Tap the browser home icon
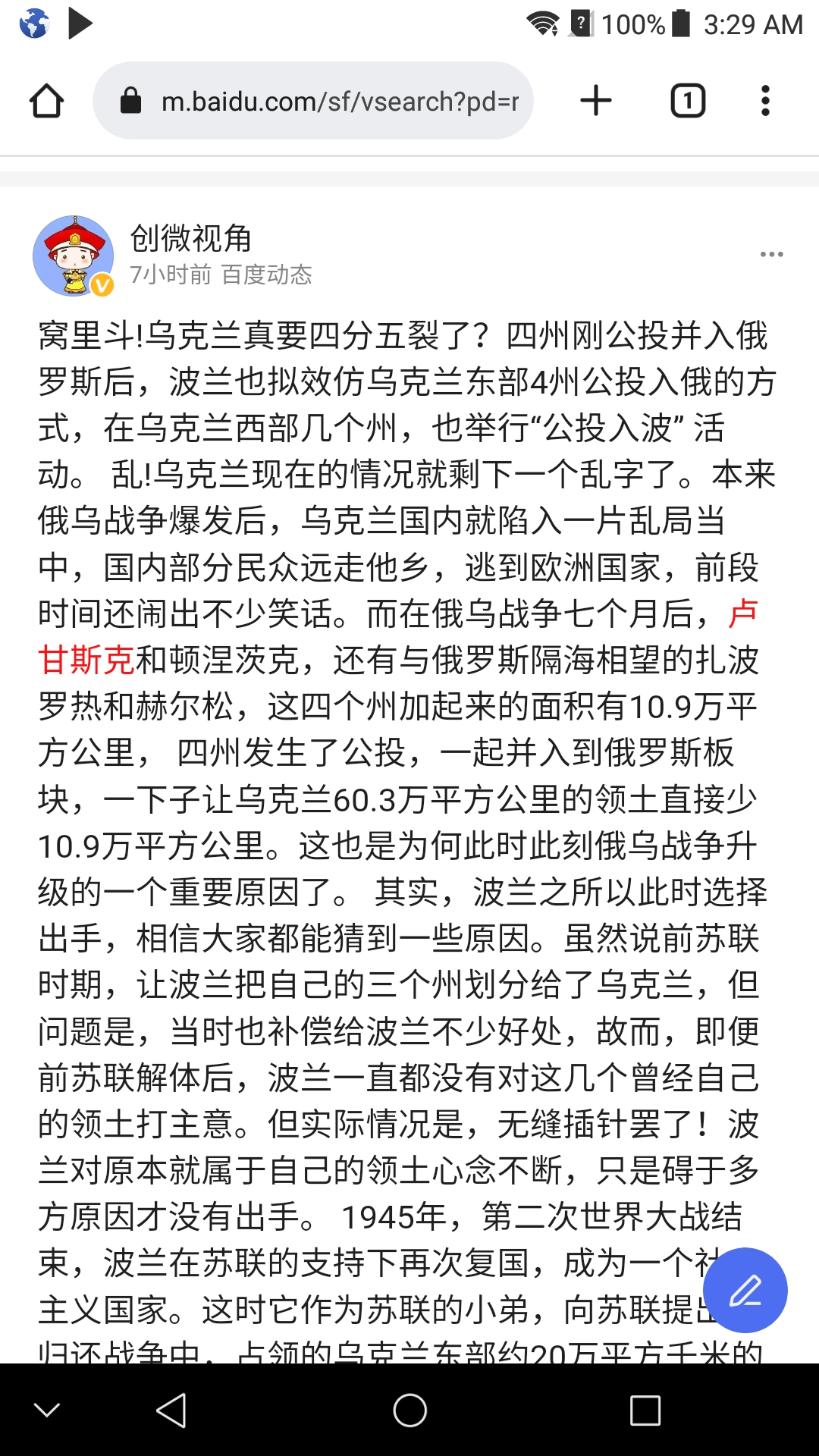The height and width of the screenshot is (1456, 819). pyautogui.click(x=46, y=101)
